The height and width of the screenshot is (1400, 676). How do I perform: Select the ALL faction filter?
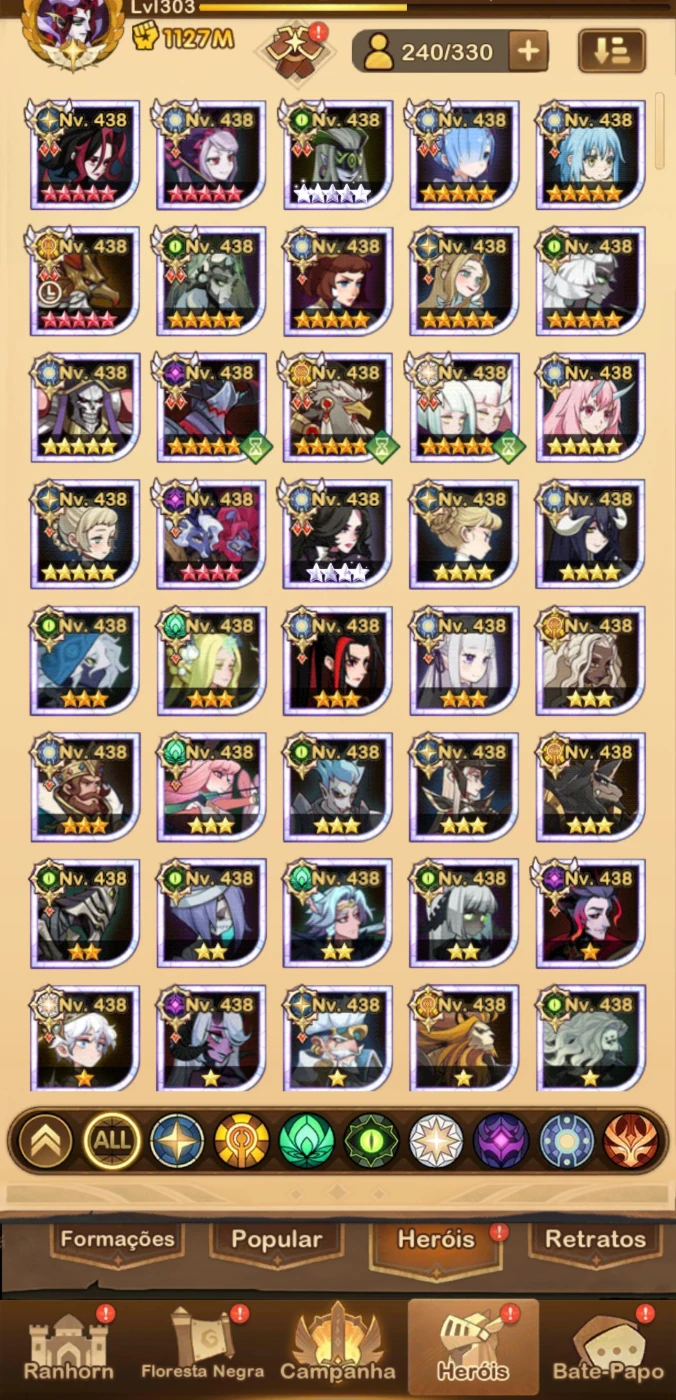pos(111,1141)
